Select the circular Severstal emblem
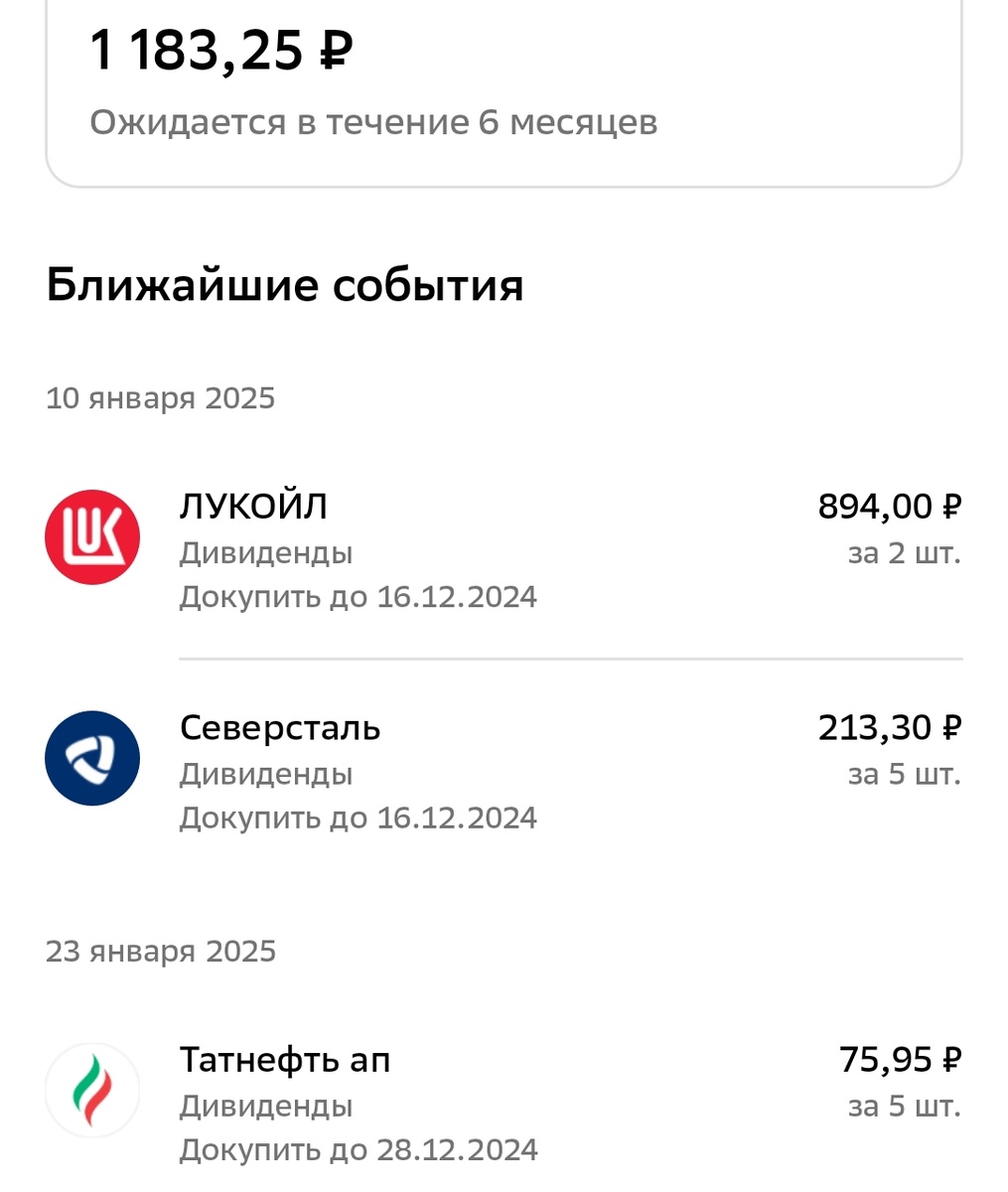The width and height of the screenshot is (1008, 1192). click(x=94, y=757)
